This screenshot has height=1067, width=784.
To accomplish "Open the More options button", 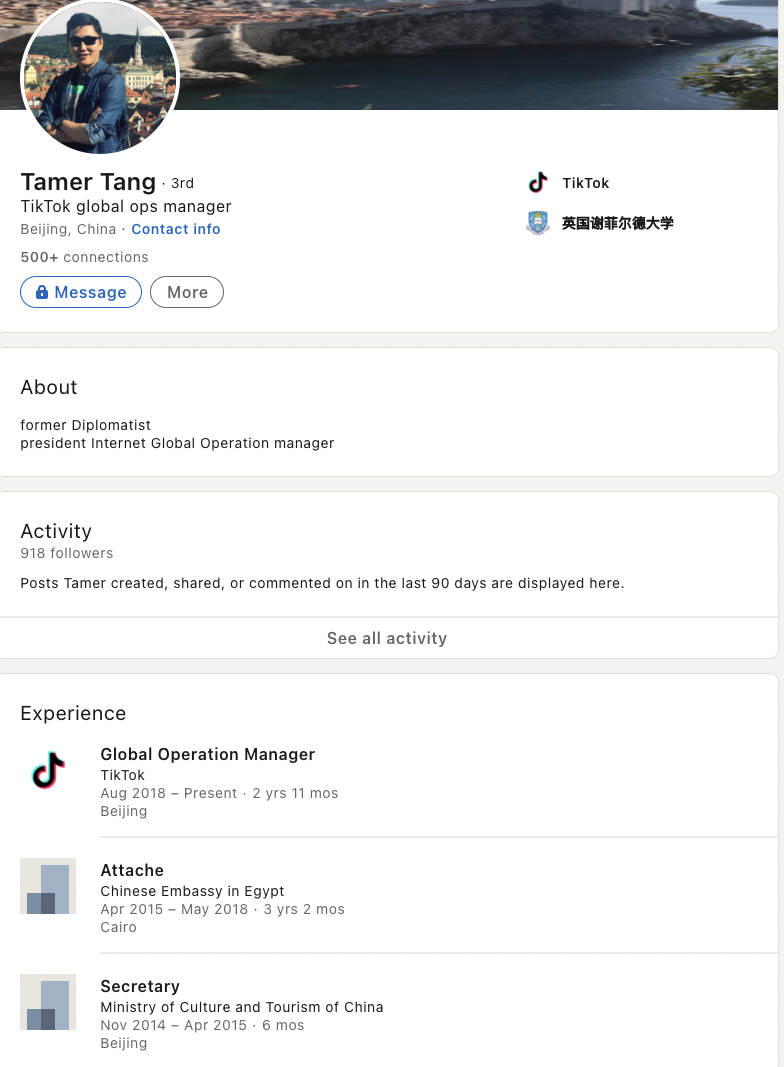I will click(x=187, y=292).
